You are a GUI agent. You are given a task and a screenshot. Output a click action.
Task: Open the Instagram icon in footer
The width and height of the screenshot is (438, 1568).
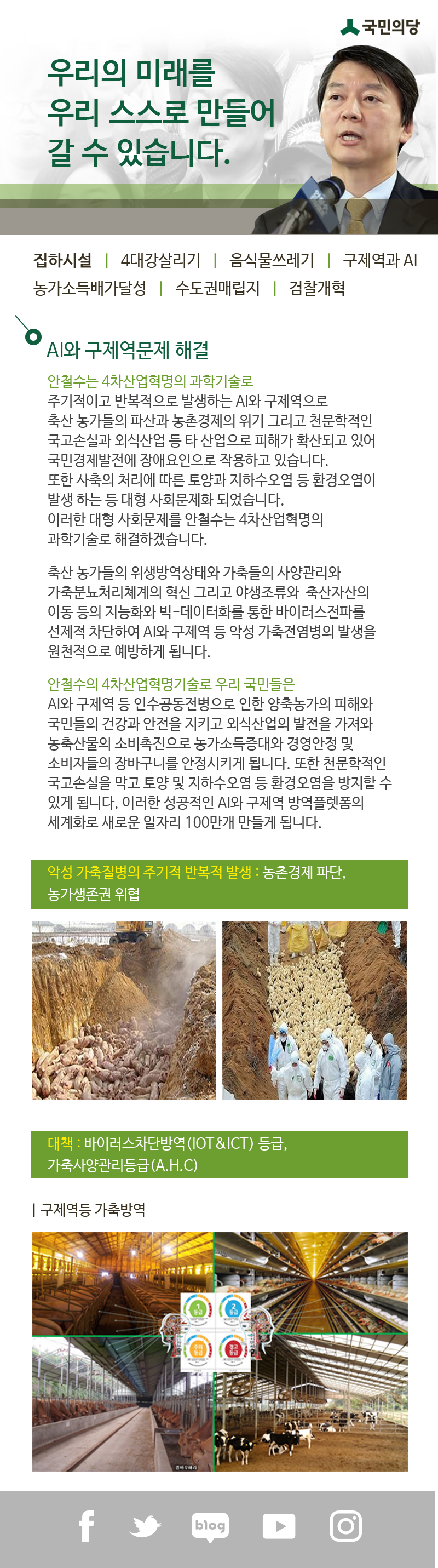[345, 1526]
